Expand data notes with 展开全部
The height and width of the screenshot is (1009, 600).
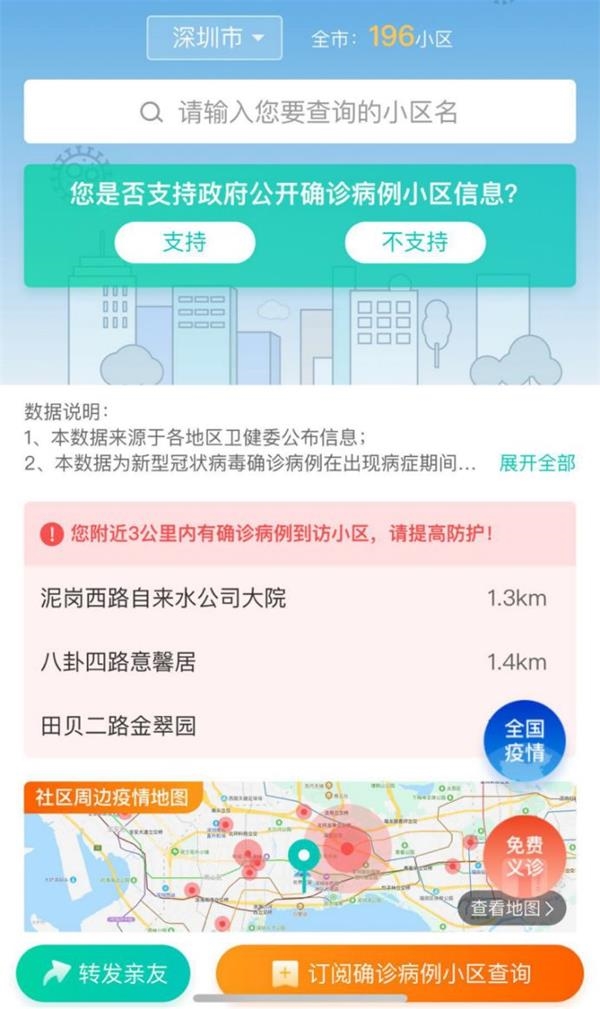coord(537,463)
